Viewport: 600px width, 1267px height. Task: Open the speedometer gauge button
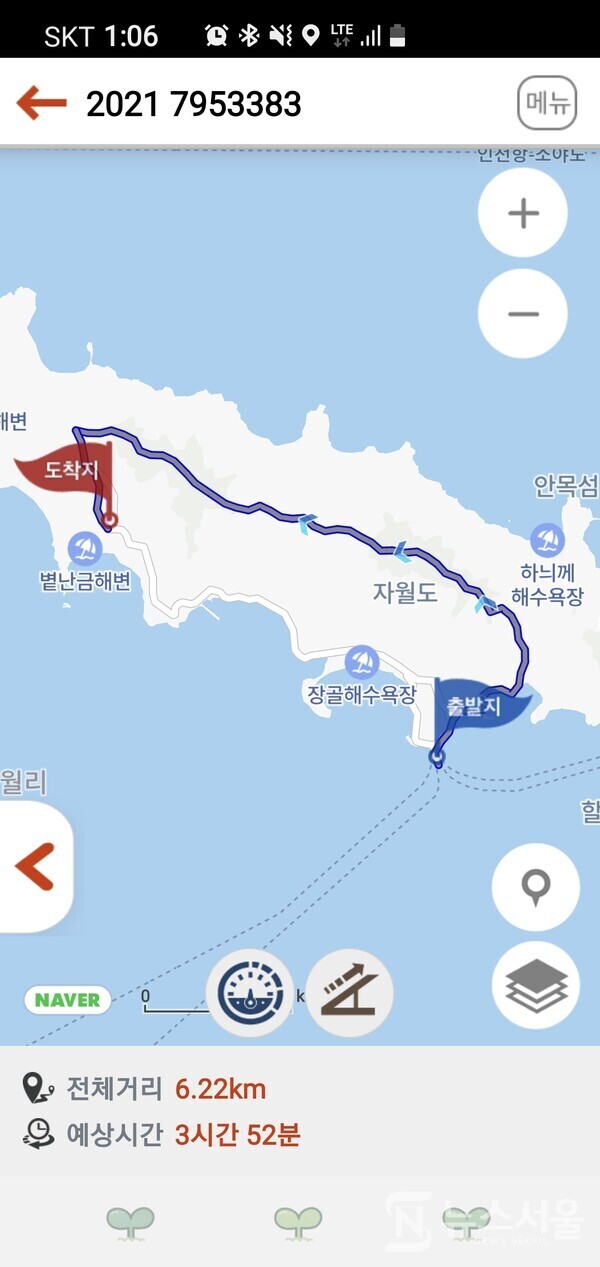coord(249,992)
